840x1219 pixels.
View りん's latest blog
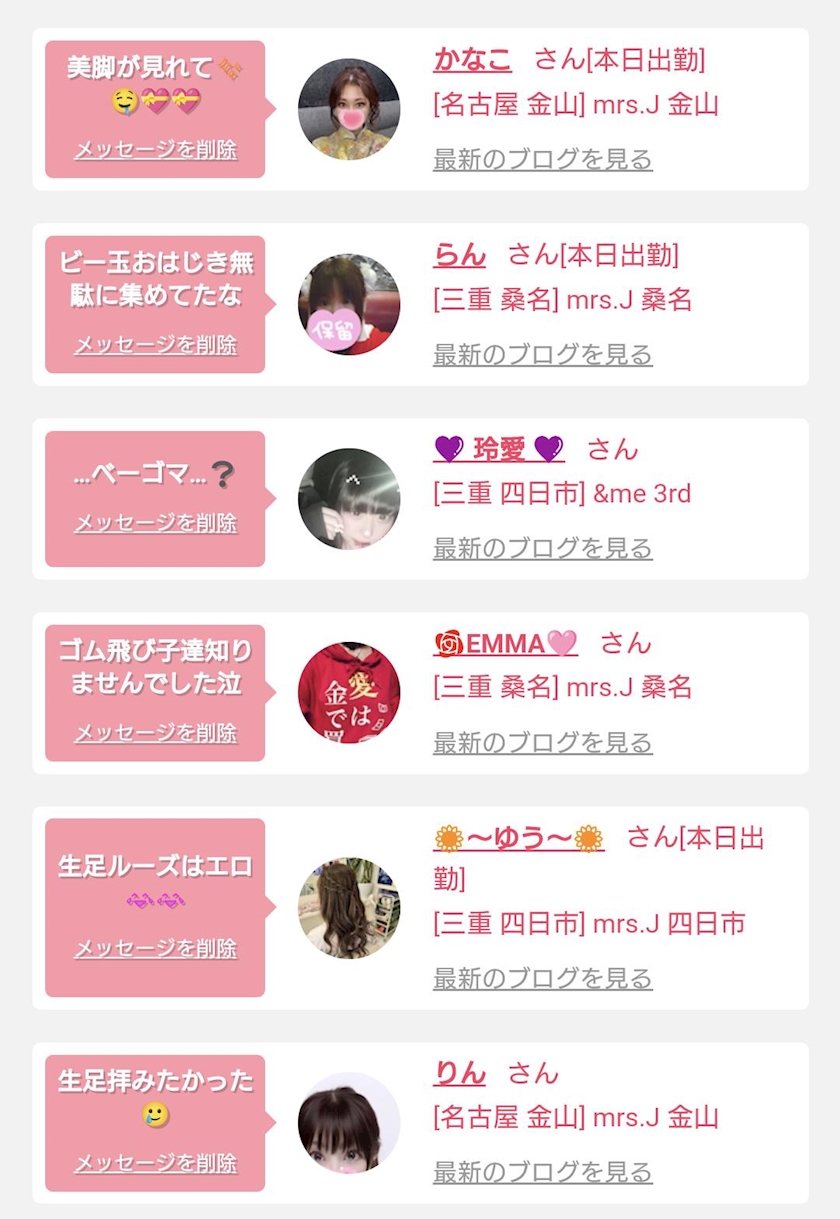[x=543, y=1172]
